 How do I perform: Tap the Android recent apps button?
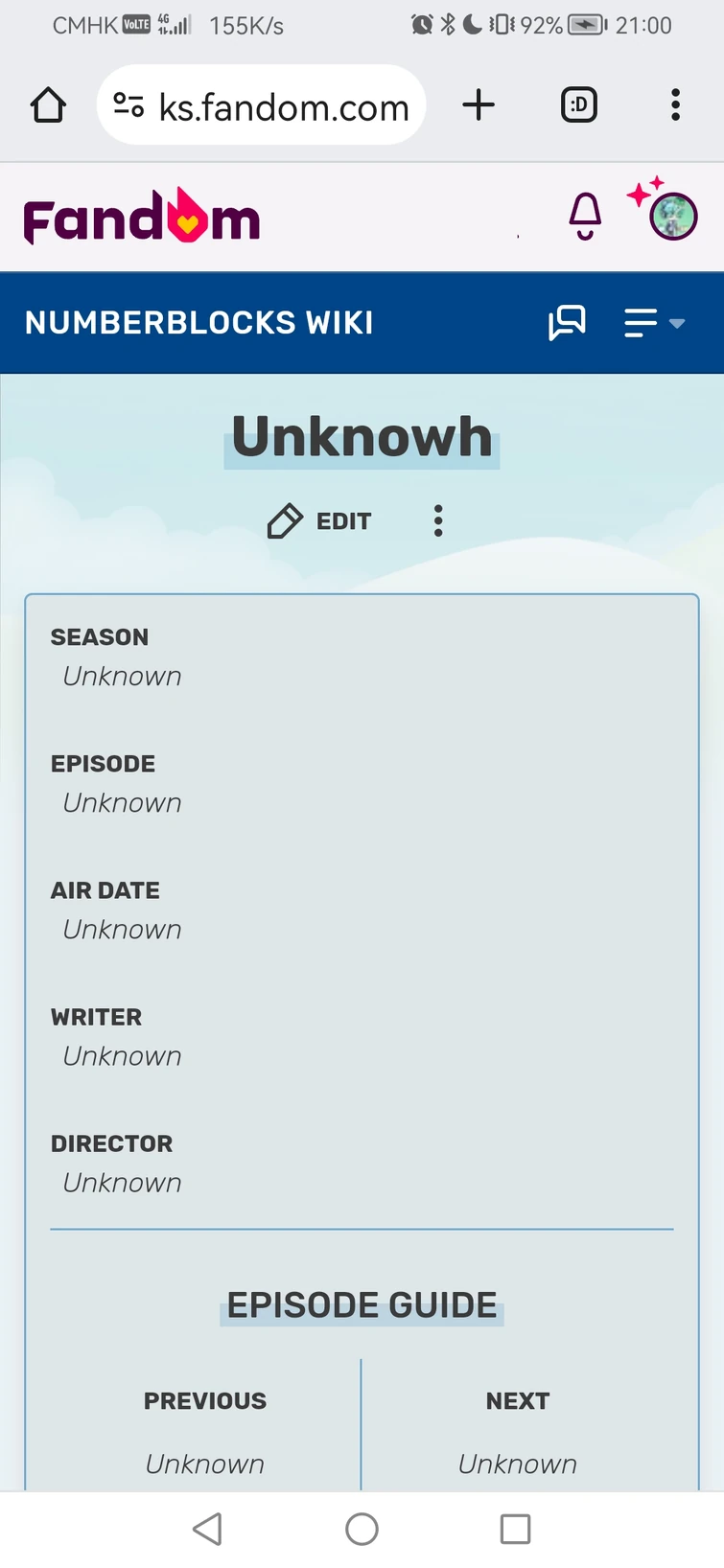coord(515,1529)
